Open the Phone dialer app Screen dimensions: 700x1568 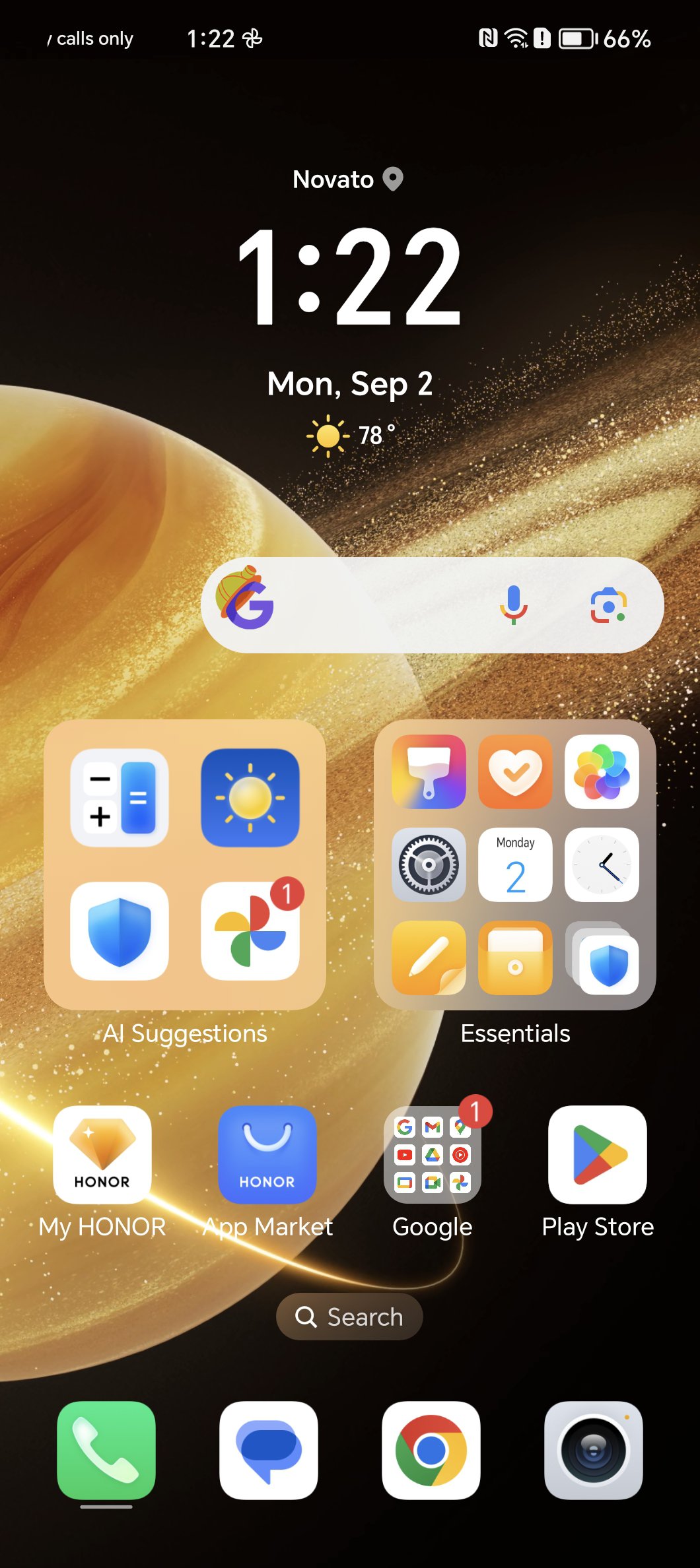(x=106, y=1450)
